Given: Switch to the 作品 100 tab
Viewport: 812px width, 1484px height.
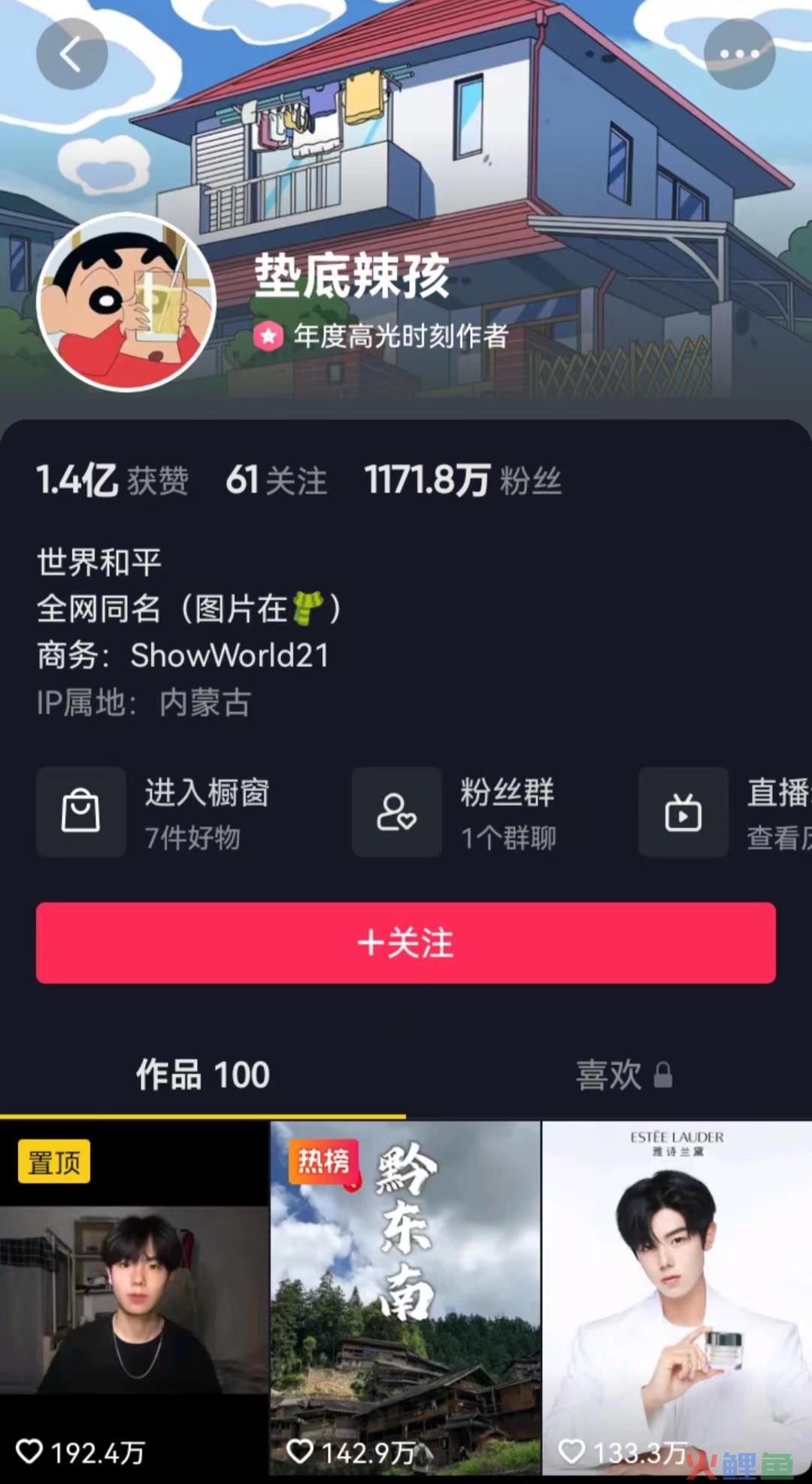Looking at the screenshot, I should [x=203, y=1075].
